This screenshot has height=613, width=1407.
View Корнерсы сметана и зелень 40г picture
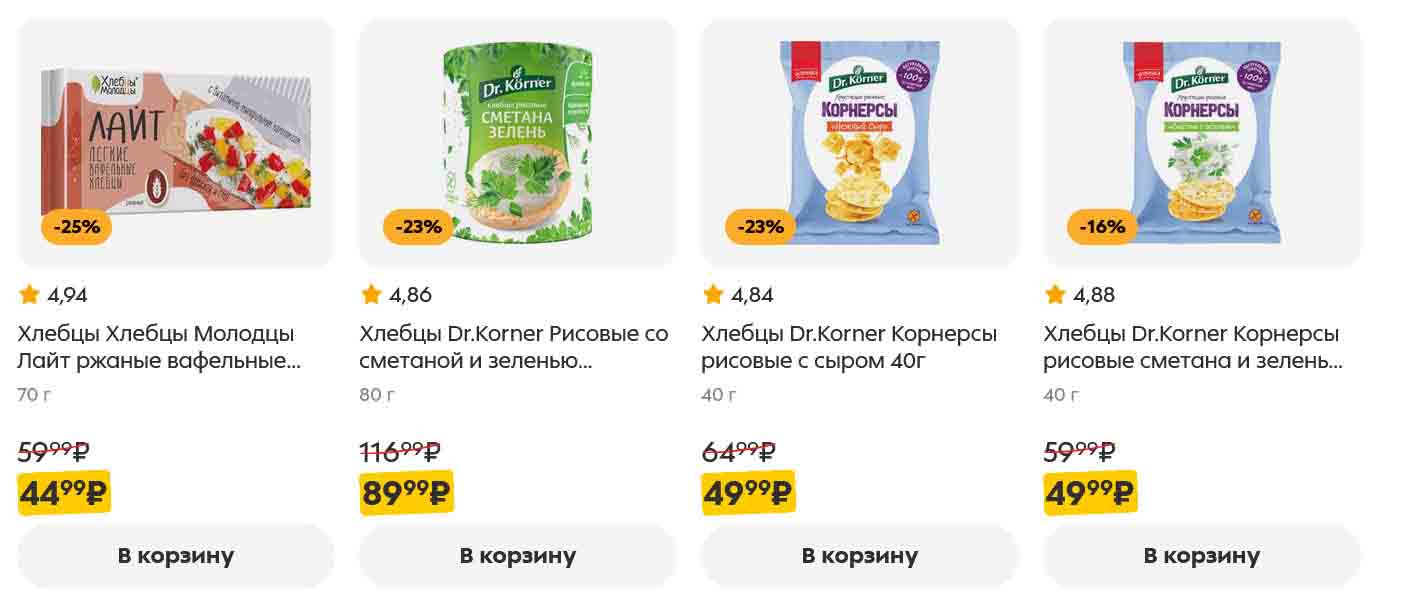1201,142
